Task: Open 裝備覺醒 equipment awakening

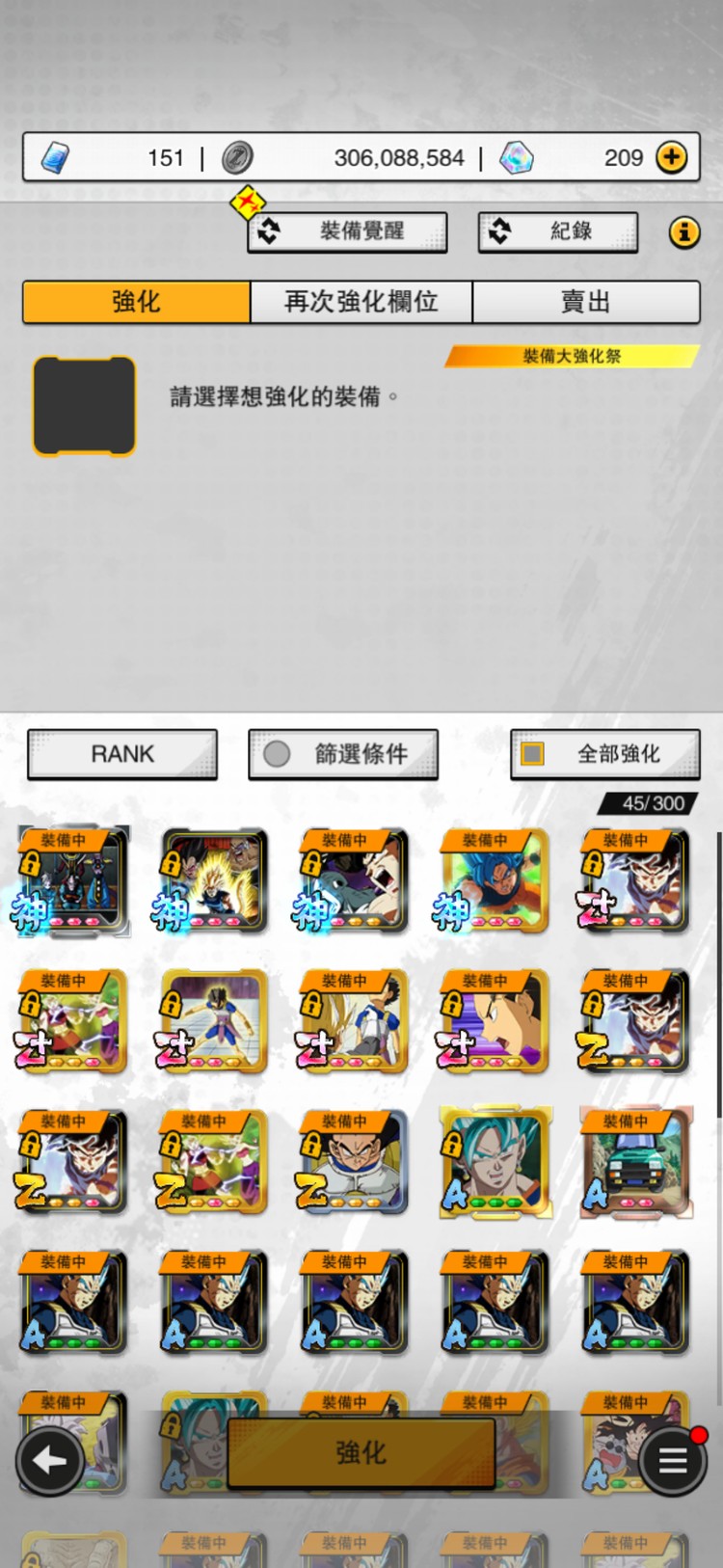Action: click(347, 231)
